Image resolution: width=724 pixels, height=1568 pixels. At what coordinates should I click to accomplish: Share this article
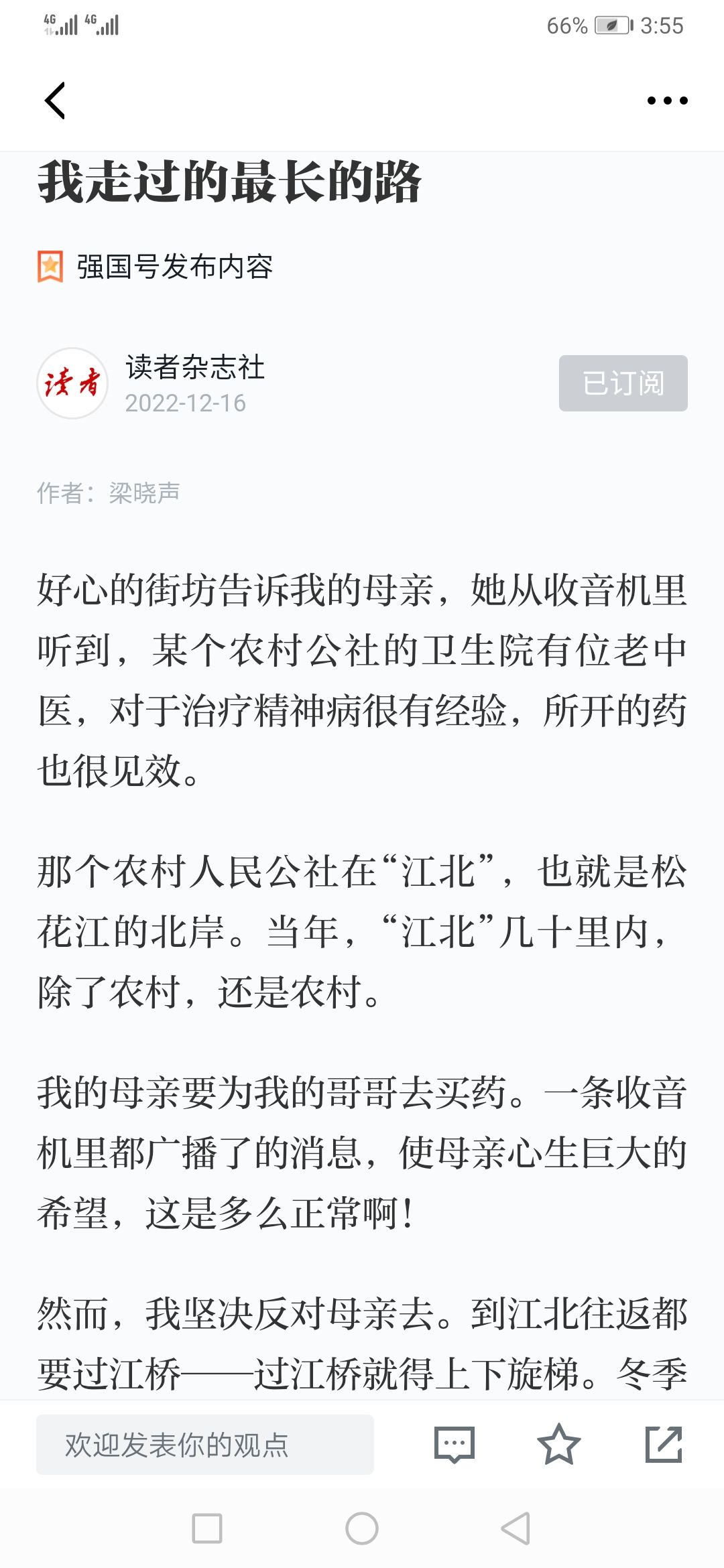(664, 1444)
